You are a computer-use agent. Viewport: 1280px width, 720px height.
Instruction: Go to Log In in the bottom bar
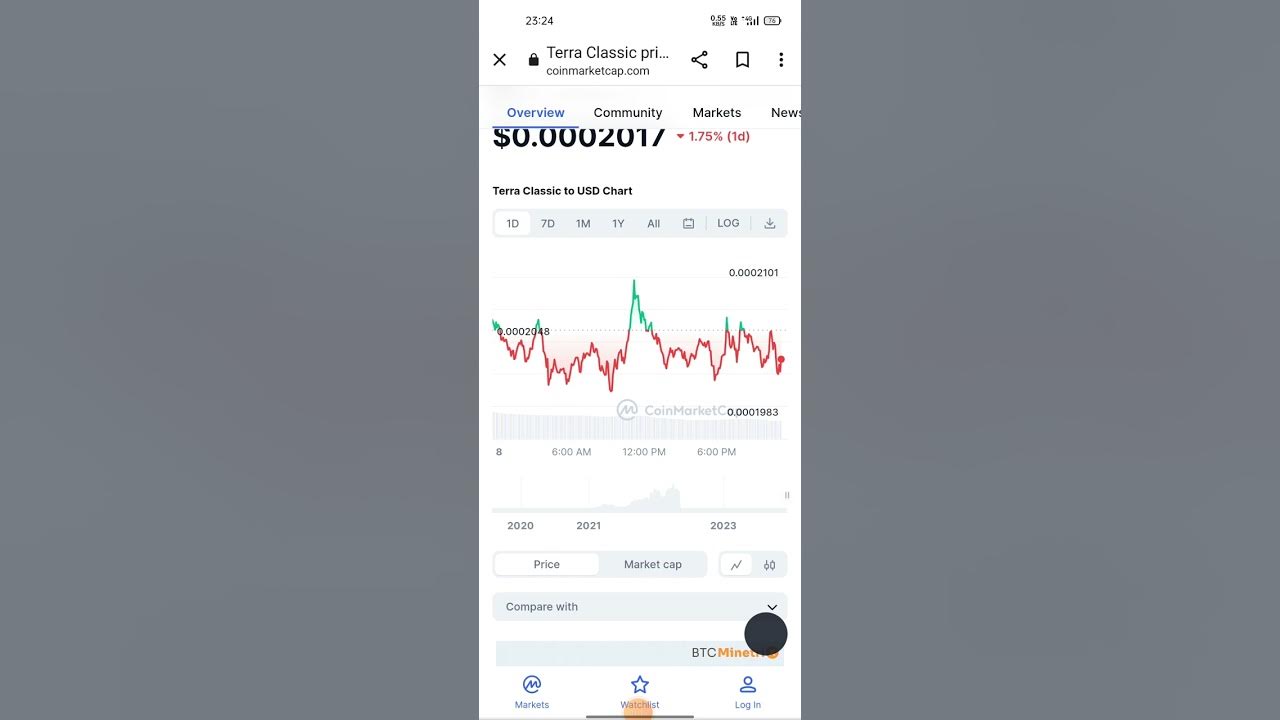coord(747,691)
